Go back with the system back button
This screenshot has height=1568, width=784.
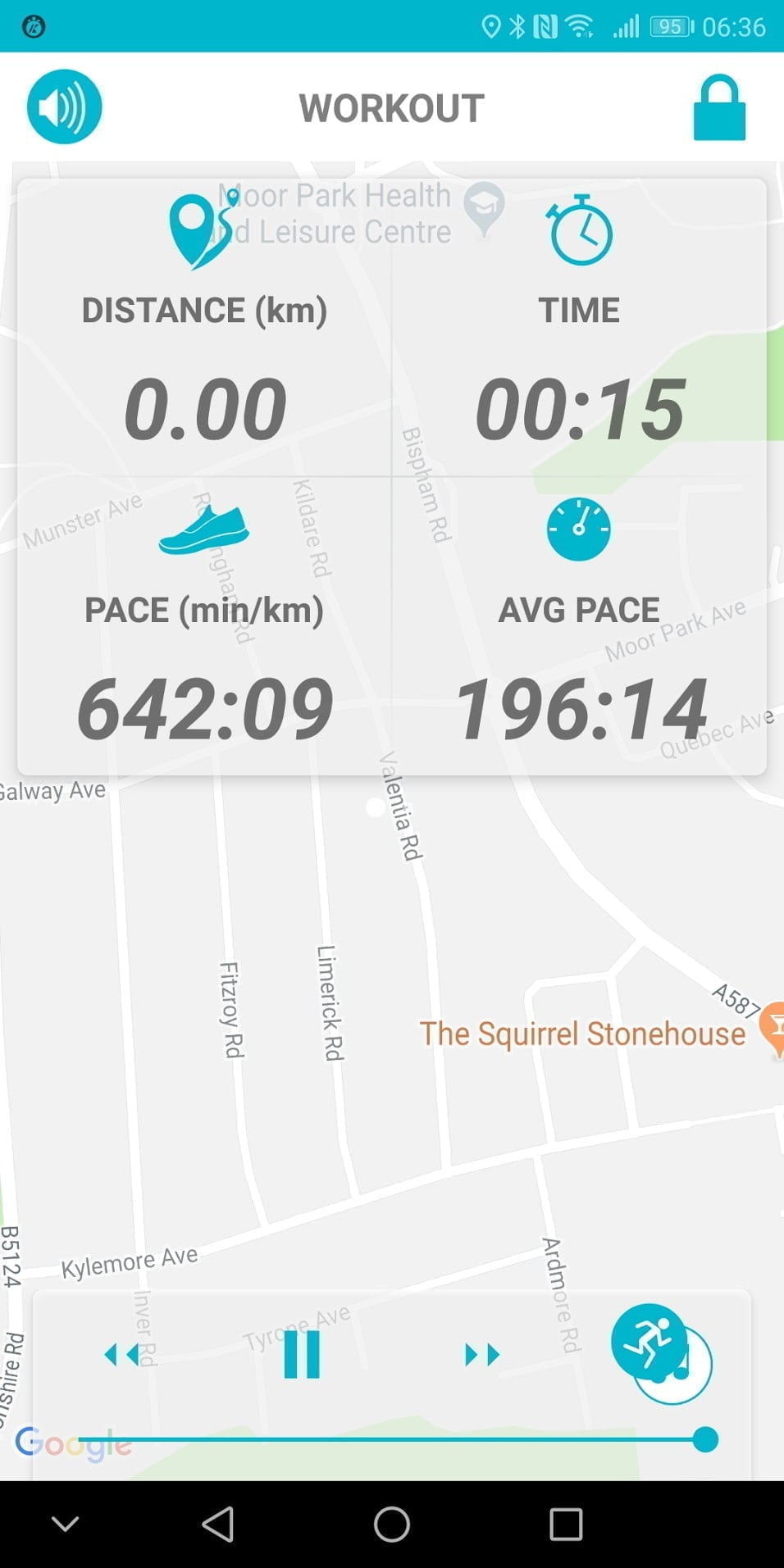tap(218, 1525)
